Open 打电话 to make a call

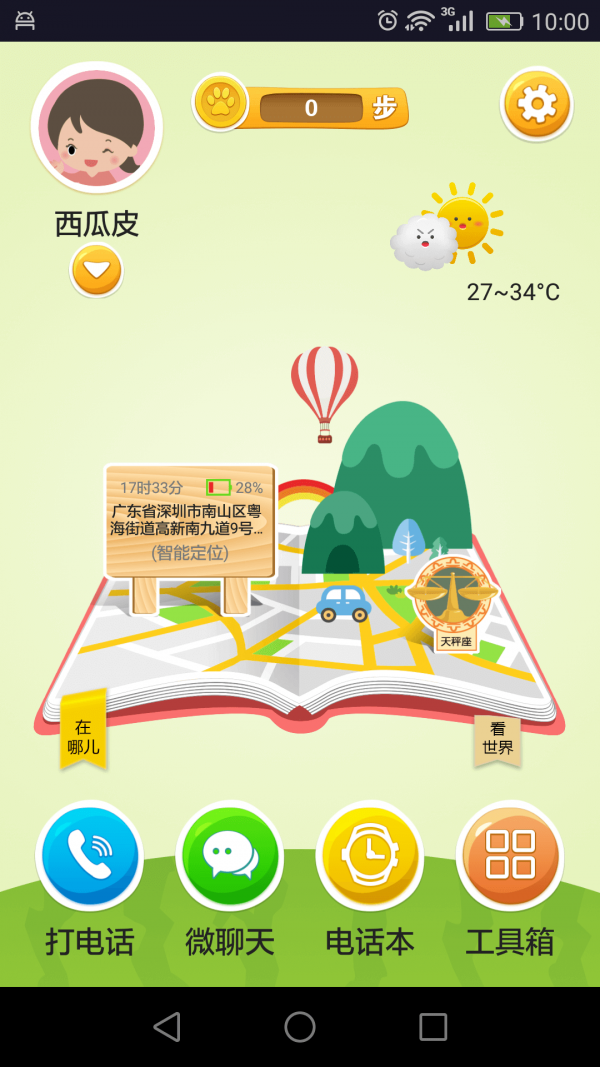pos(90,856)
